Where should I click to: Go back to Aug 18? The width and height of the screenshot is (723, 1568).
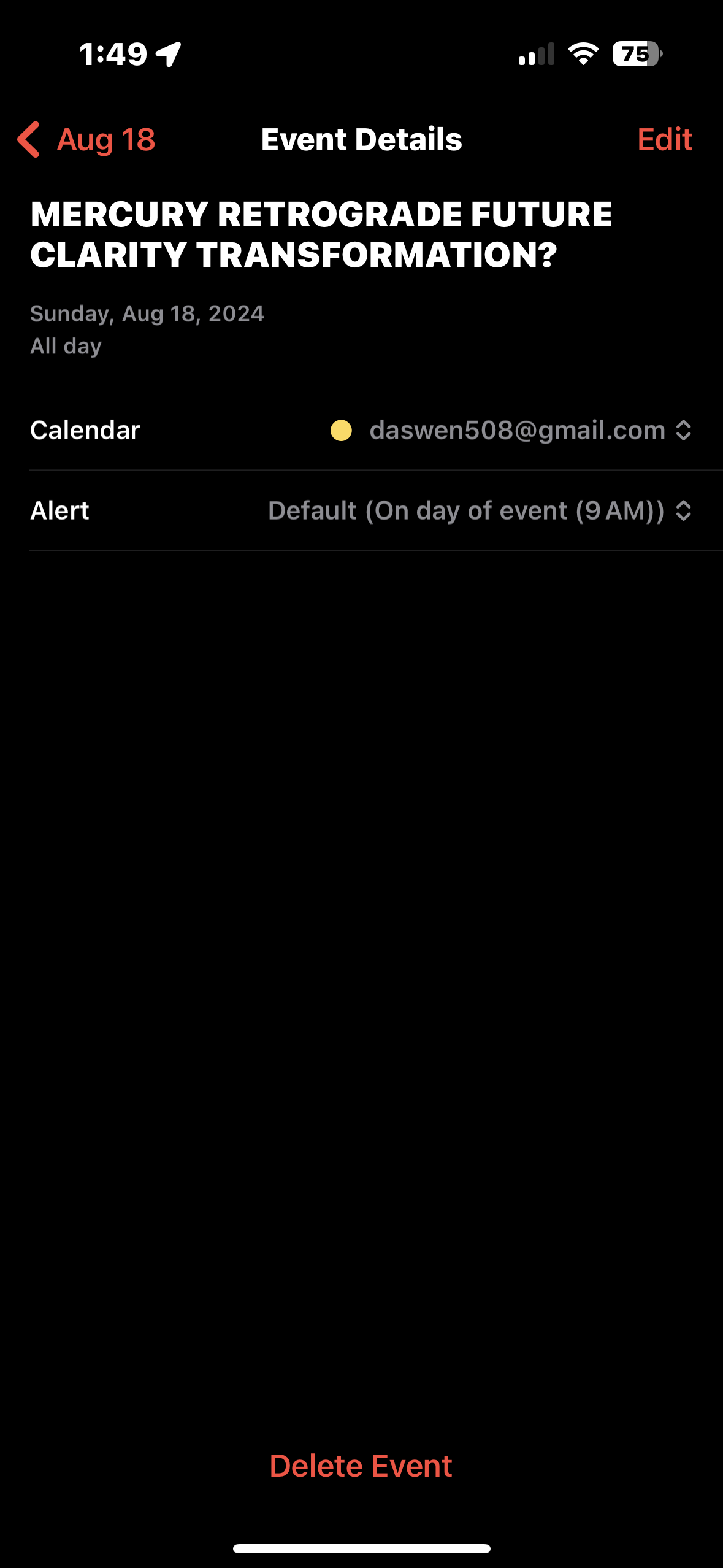click(x=87, y=140)
